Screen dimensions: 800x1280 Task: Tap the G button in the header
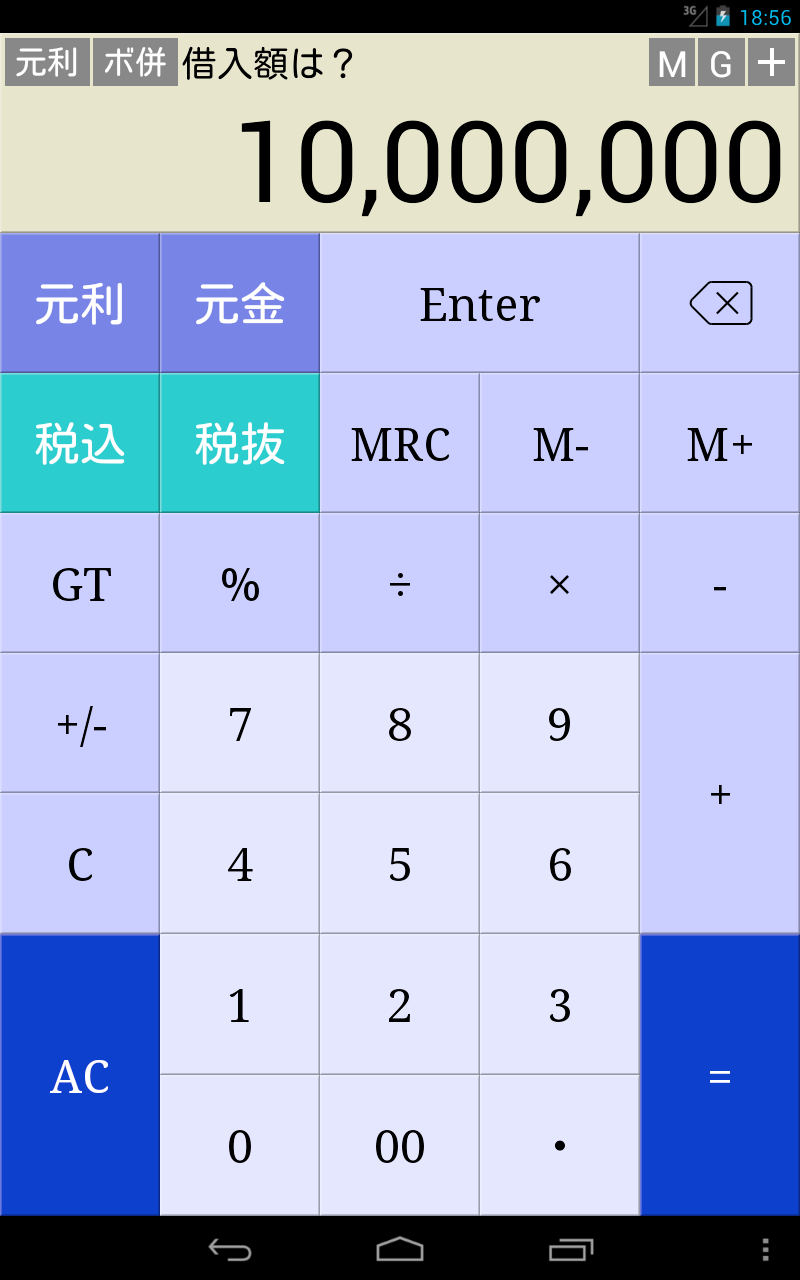721,63
